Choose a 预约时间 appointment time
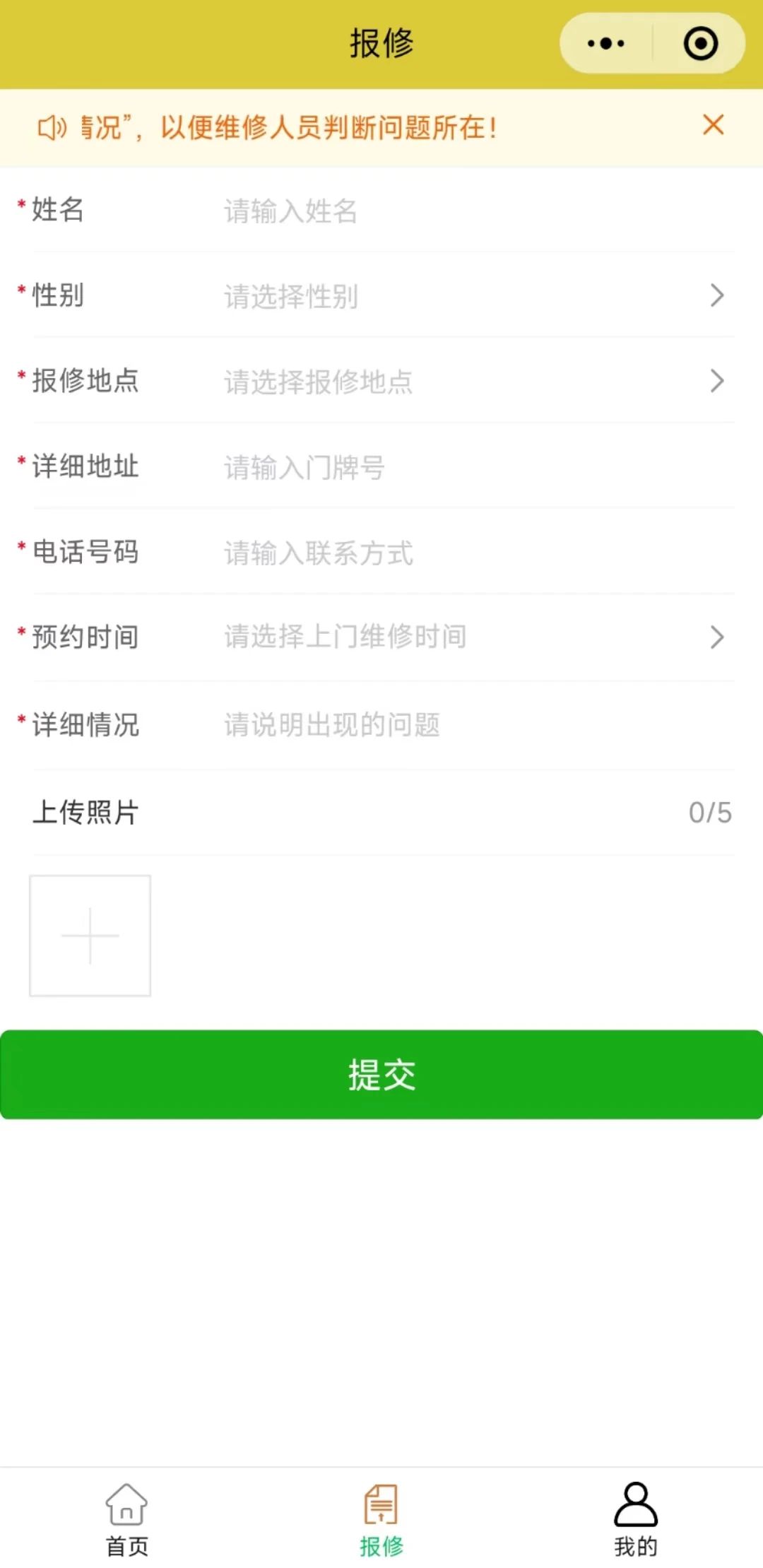 [466, 637]
